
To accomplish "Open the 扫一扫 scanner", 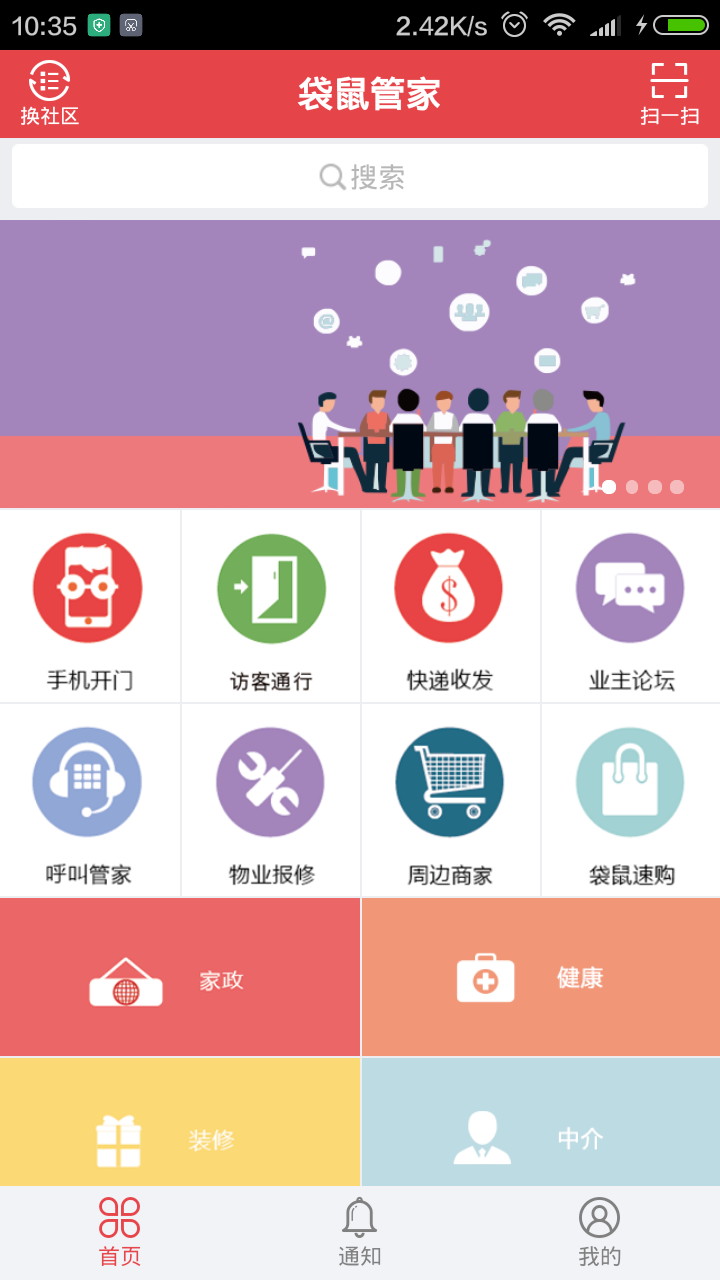I will point(669,94).
